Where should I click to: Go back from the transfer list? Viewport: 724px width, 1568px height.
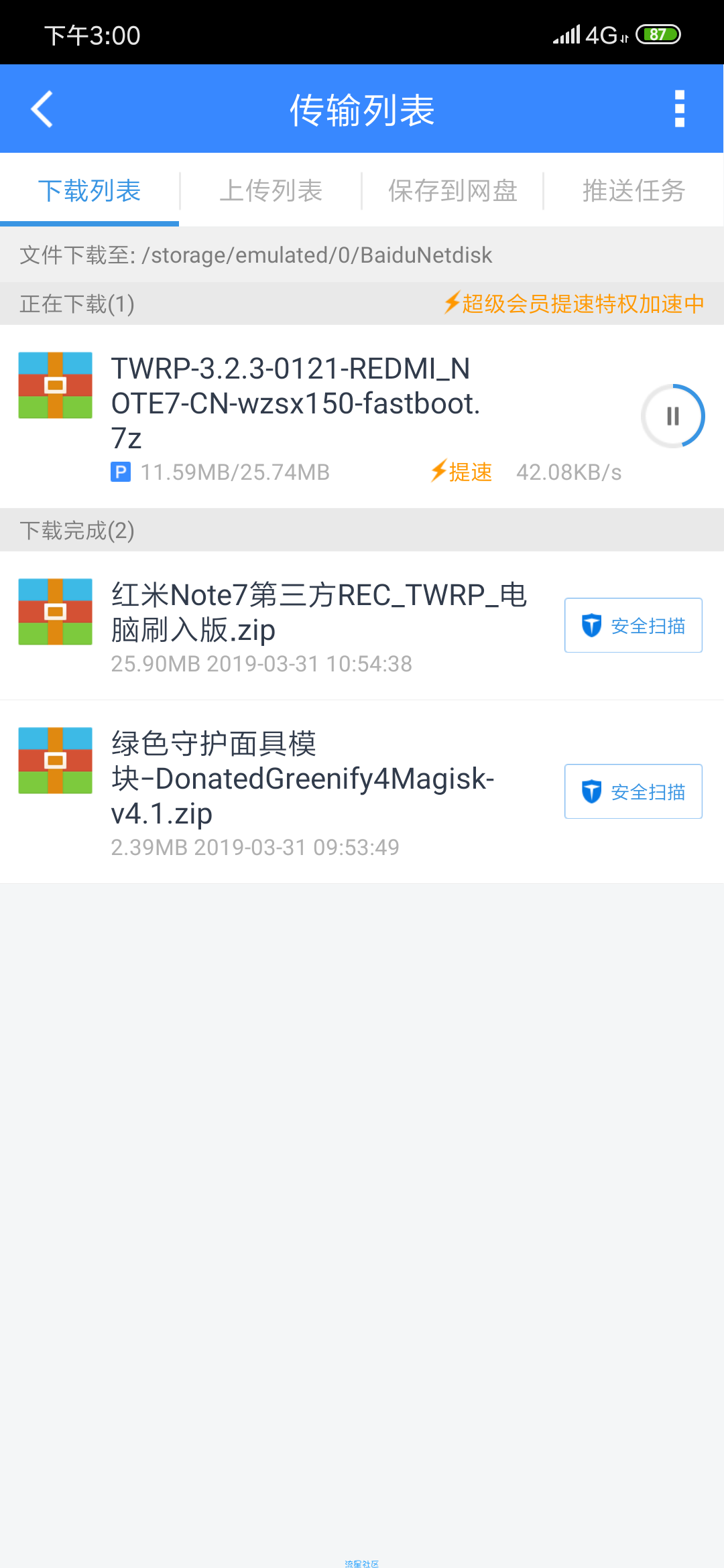(42, 109)
